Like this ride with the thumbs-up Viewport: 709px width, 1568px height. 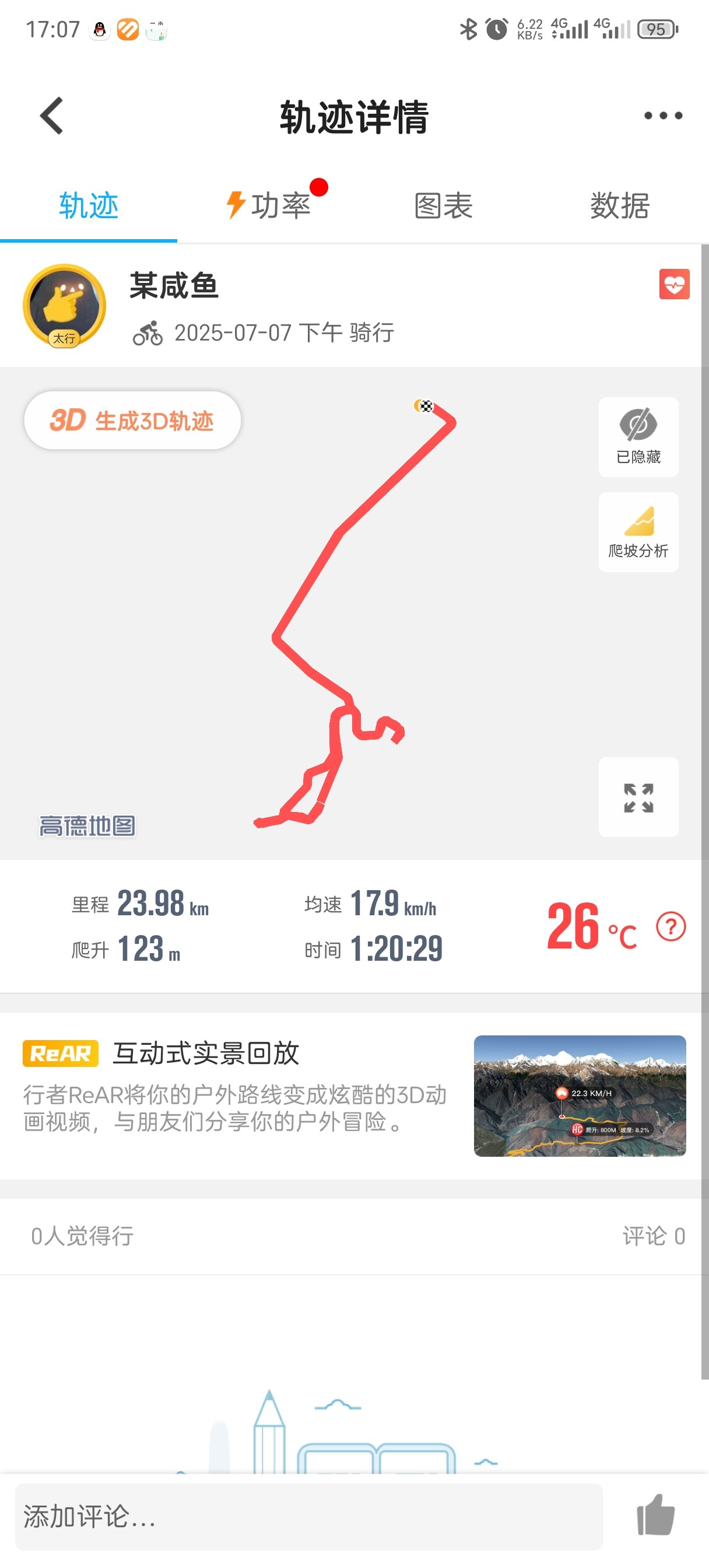pos(655,1514)
